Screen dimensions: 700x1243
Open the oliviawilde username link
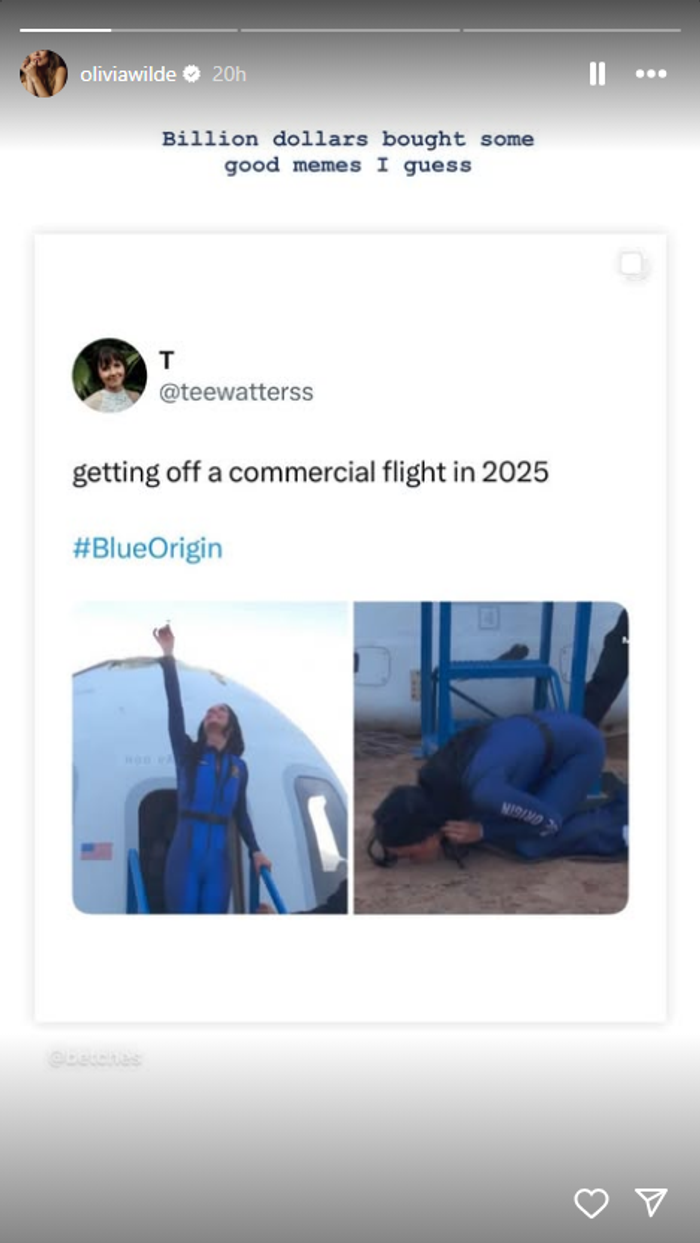click(128, 74)
